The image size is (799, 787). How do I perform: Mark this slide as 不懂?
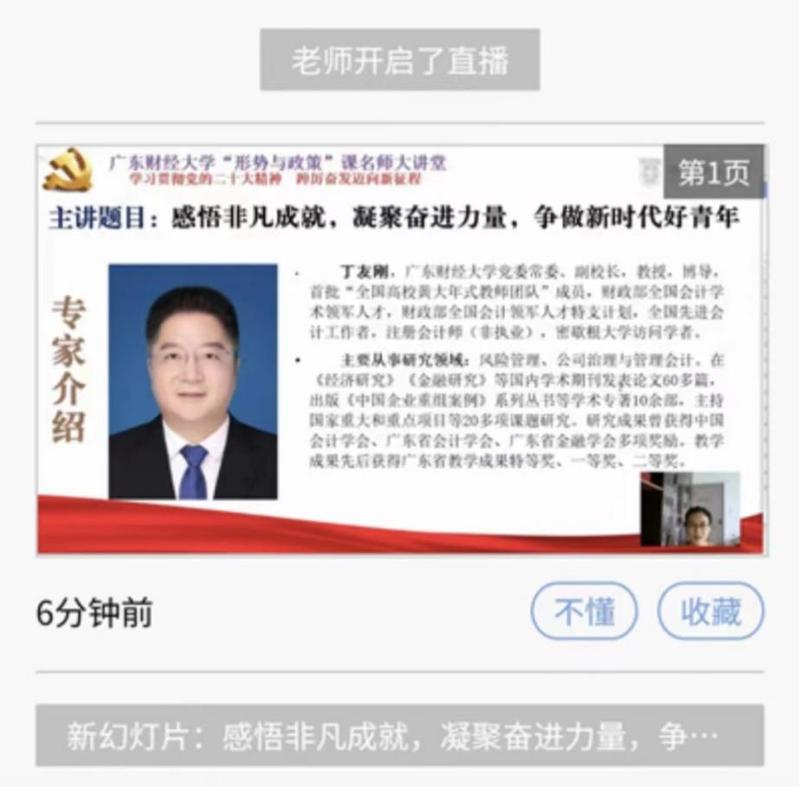[584, 611]
